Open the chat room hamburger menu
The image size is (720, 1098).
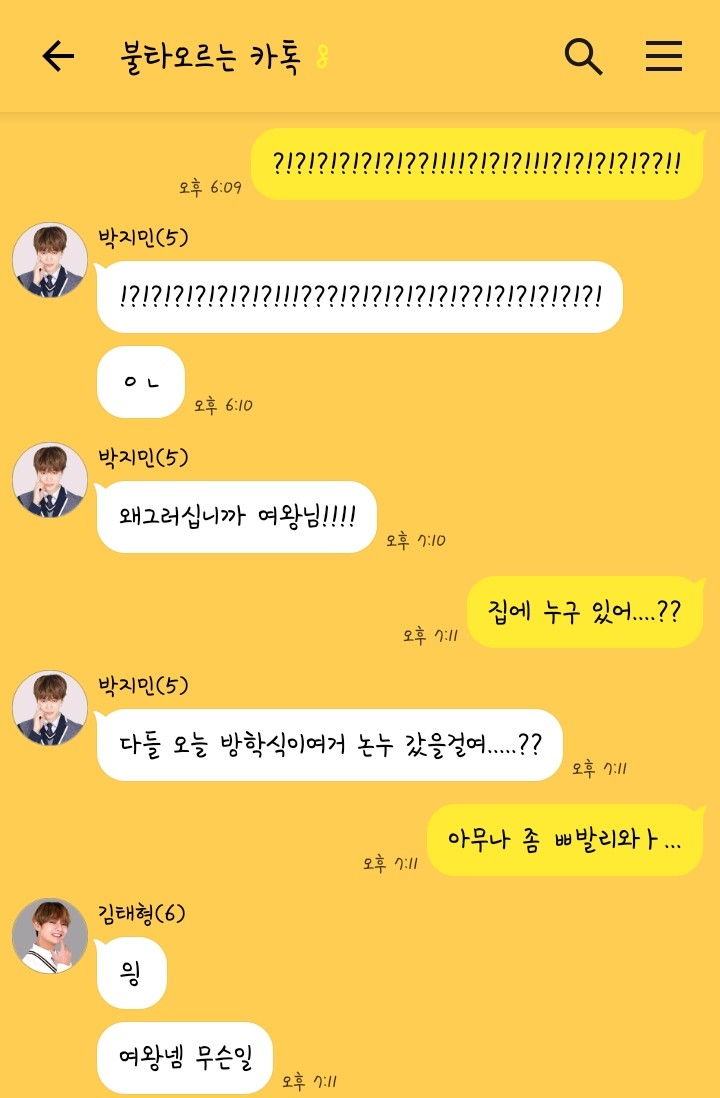pos(663,57)
